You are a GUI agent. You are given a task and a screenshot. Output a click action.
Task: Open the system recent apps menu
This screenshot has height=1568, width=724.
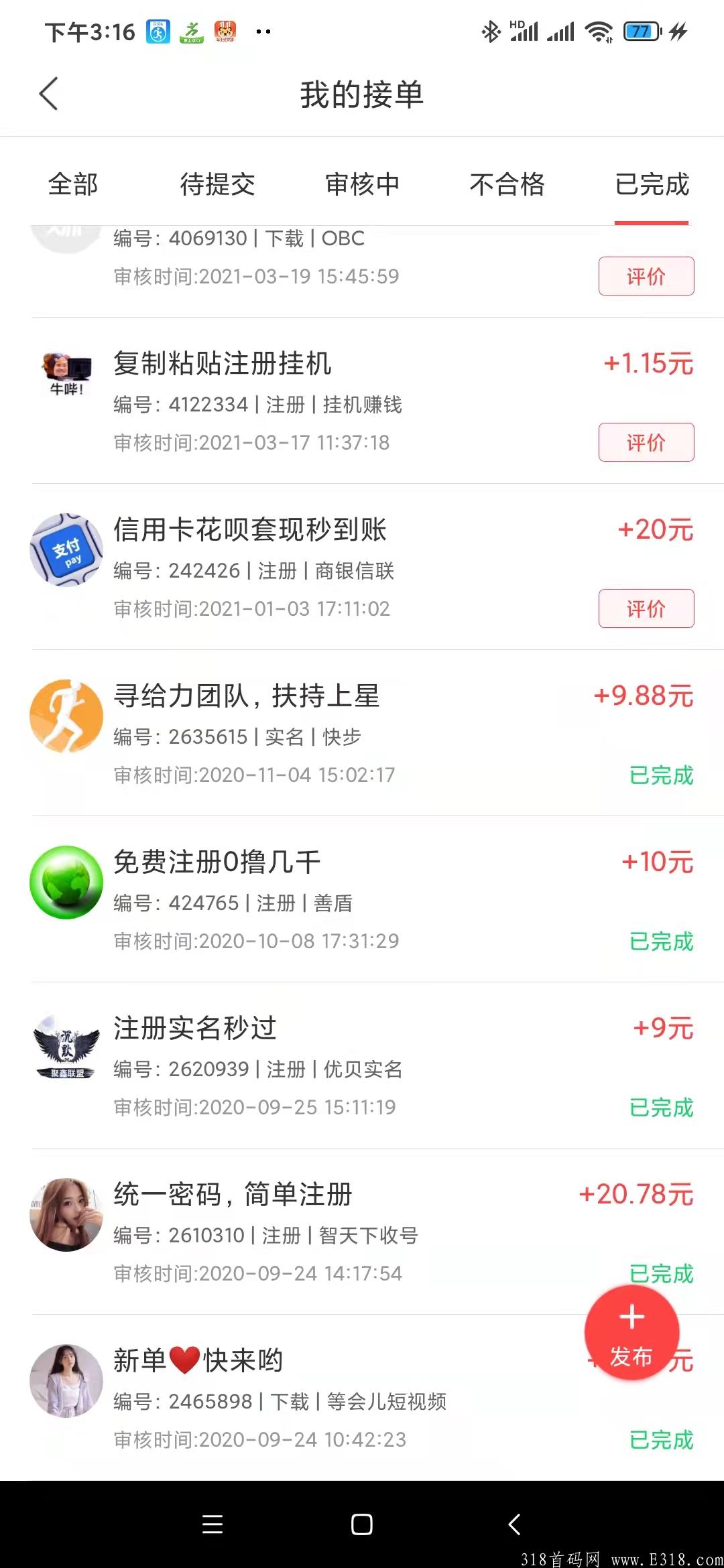coord(213,1524)
